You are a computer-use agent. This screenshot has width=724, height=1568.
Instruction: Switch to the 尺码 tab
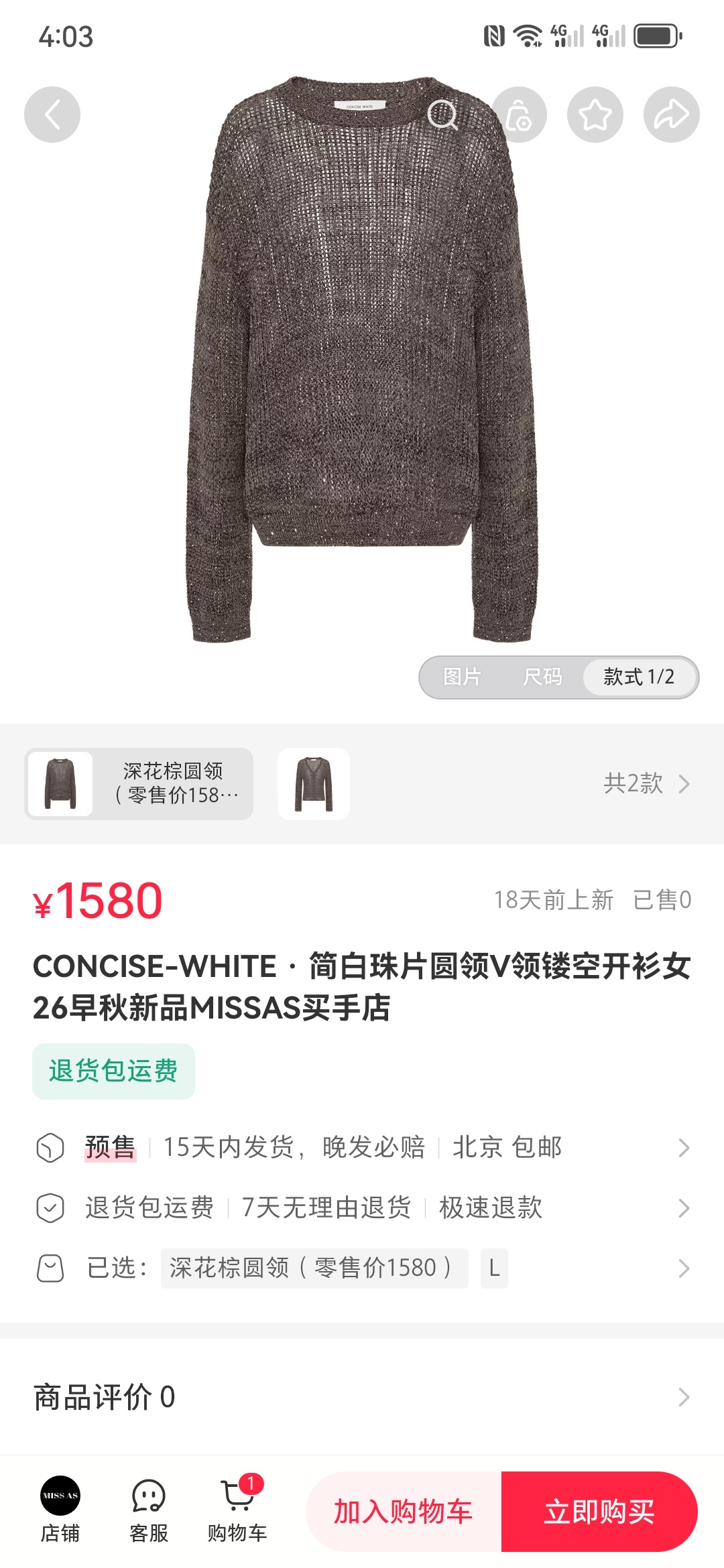(542, 677)
